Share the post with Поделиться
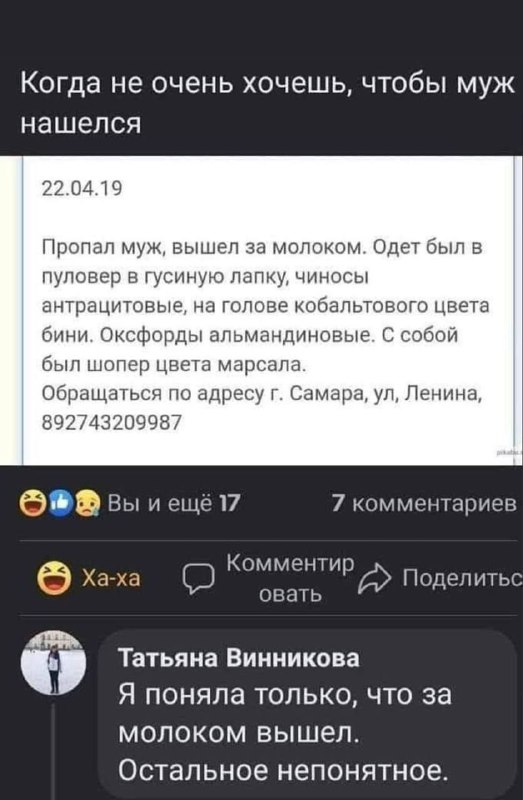Viewport: 523px width, 800px height. [441, 579]
